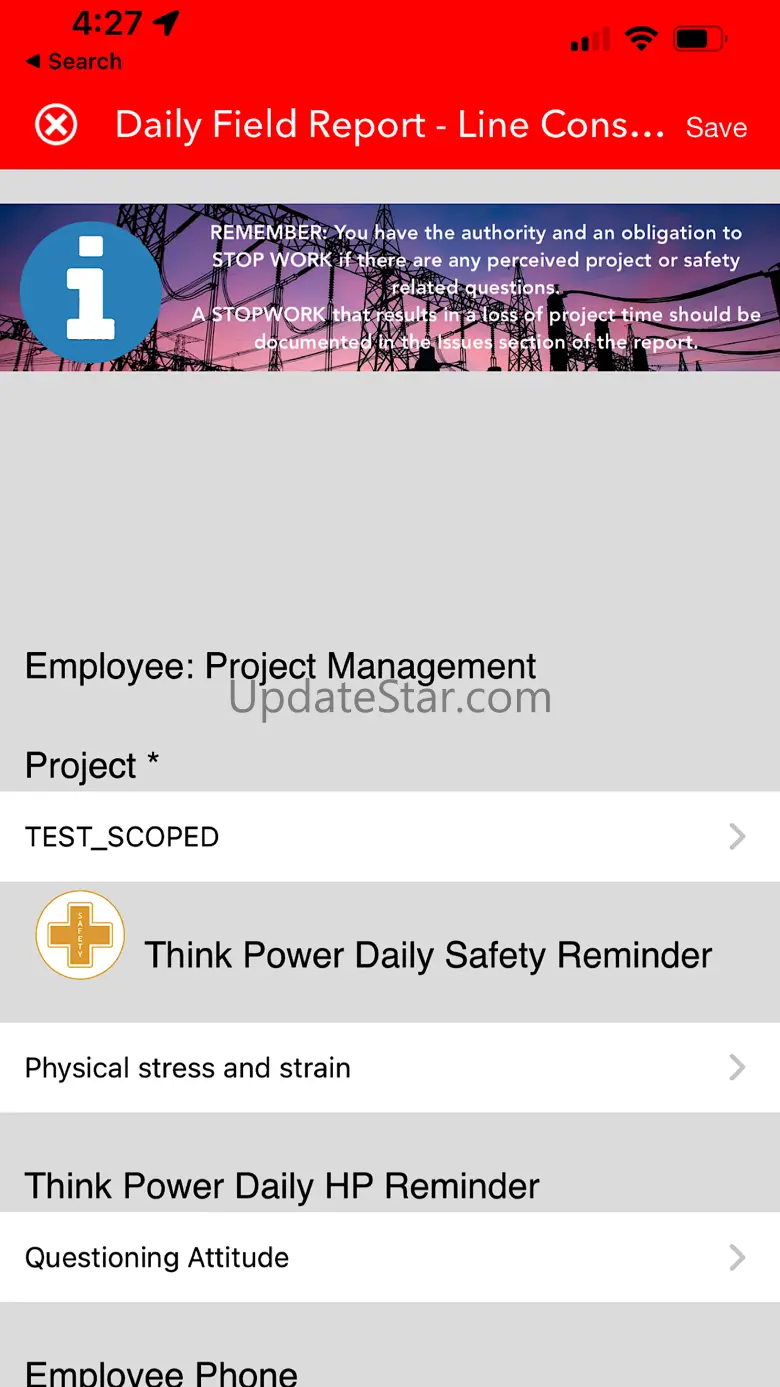
Task: Change the Physical stress and strain reminder
Action: 389,1067
